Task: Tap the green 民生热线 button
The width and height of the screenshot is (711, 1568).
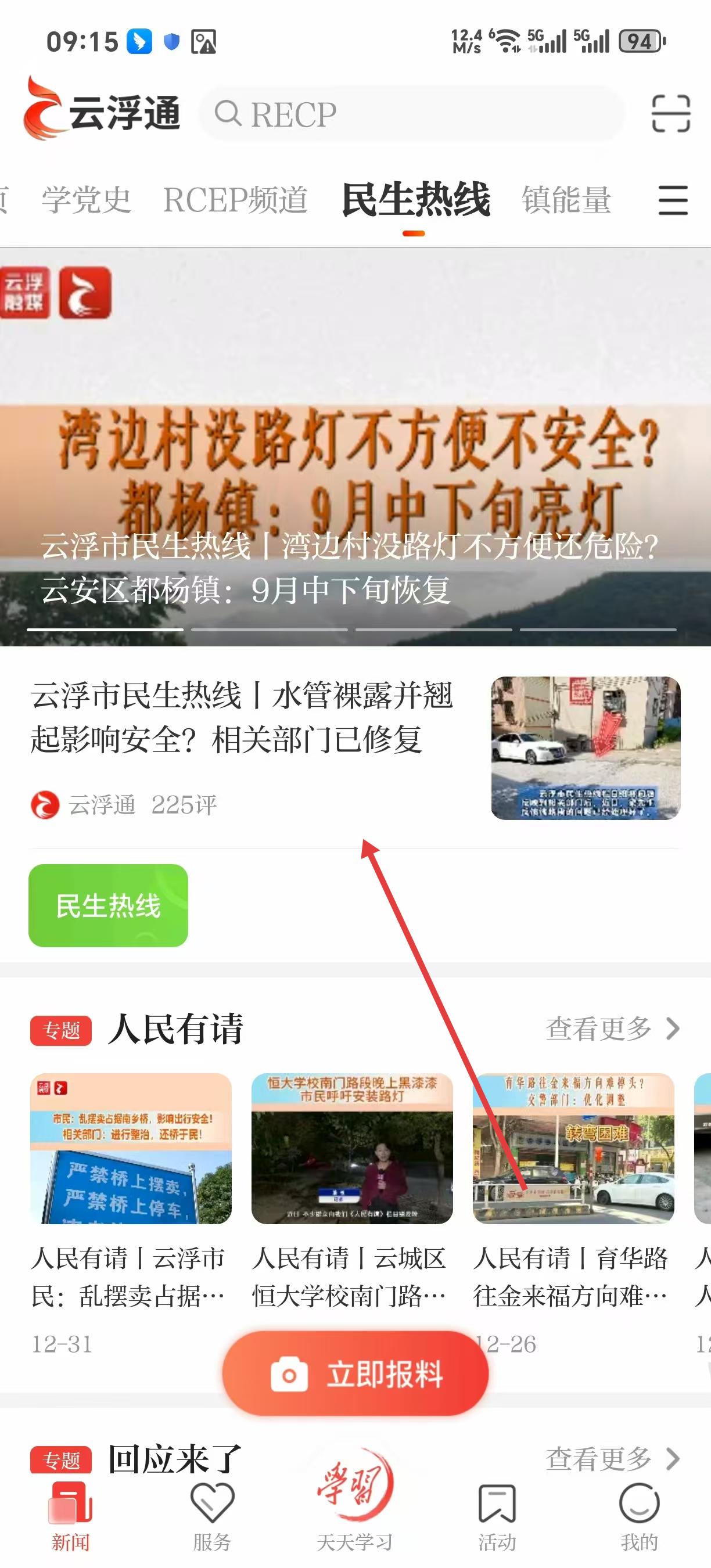Action: tap(109, 905)
